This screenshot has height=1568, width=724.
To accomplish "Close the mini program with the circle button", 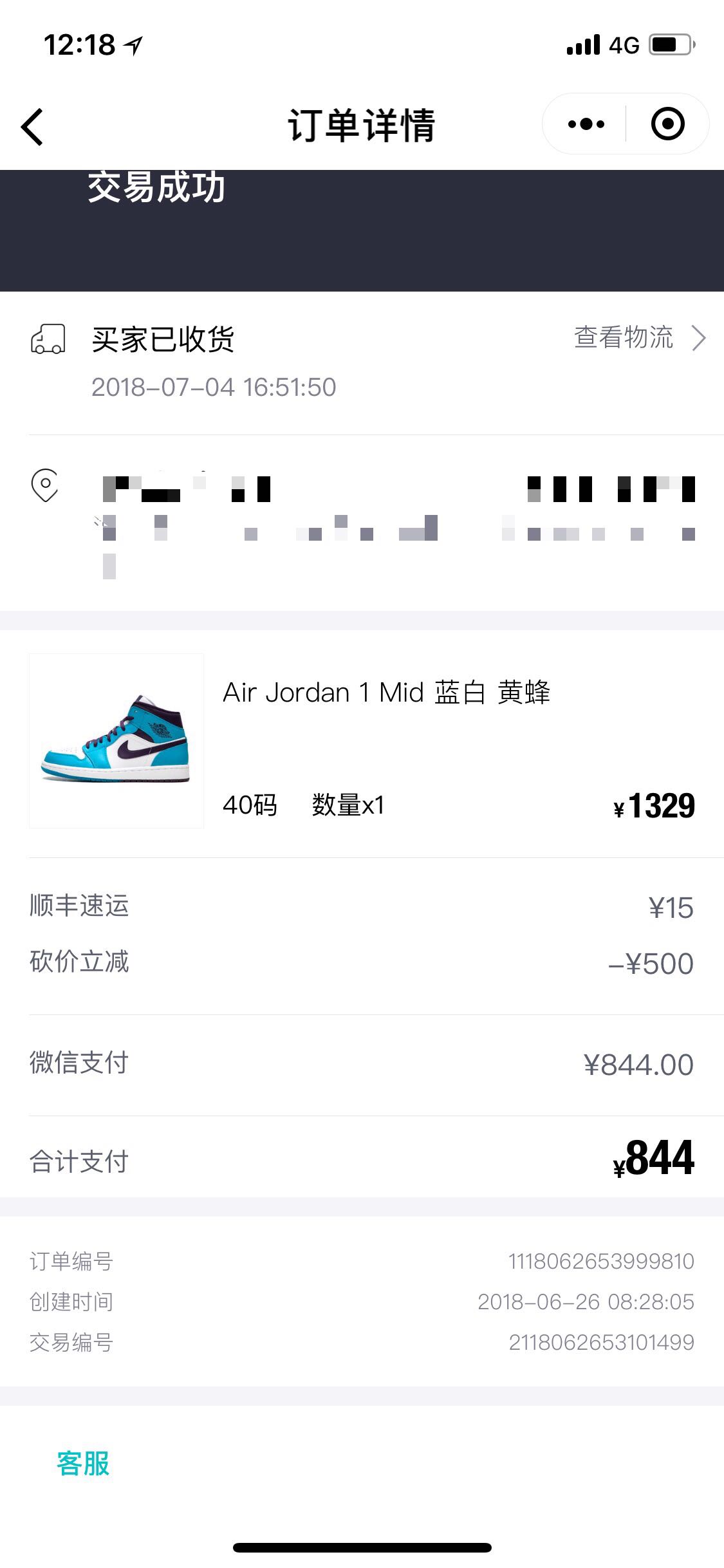I will pyautogui.click(x=667, y=124).
